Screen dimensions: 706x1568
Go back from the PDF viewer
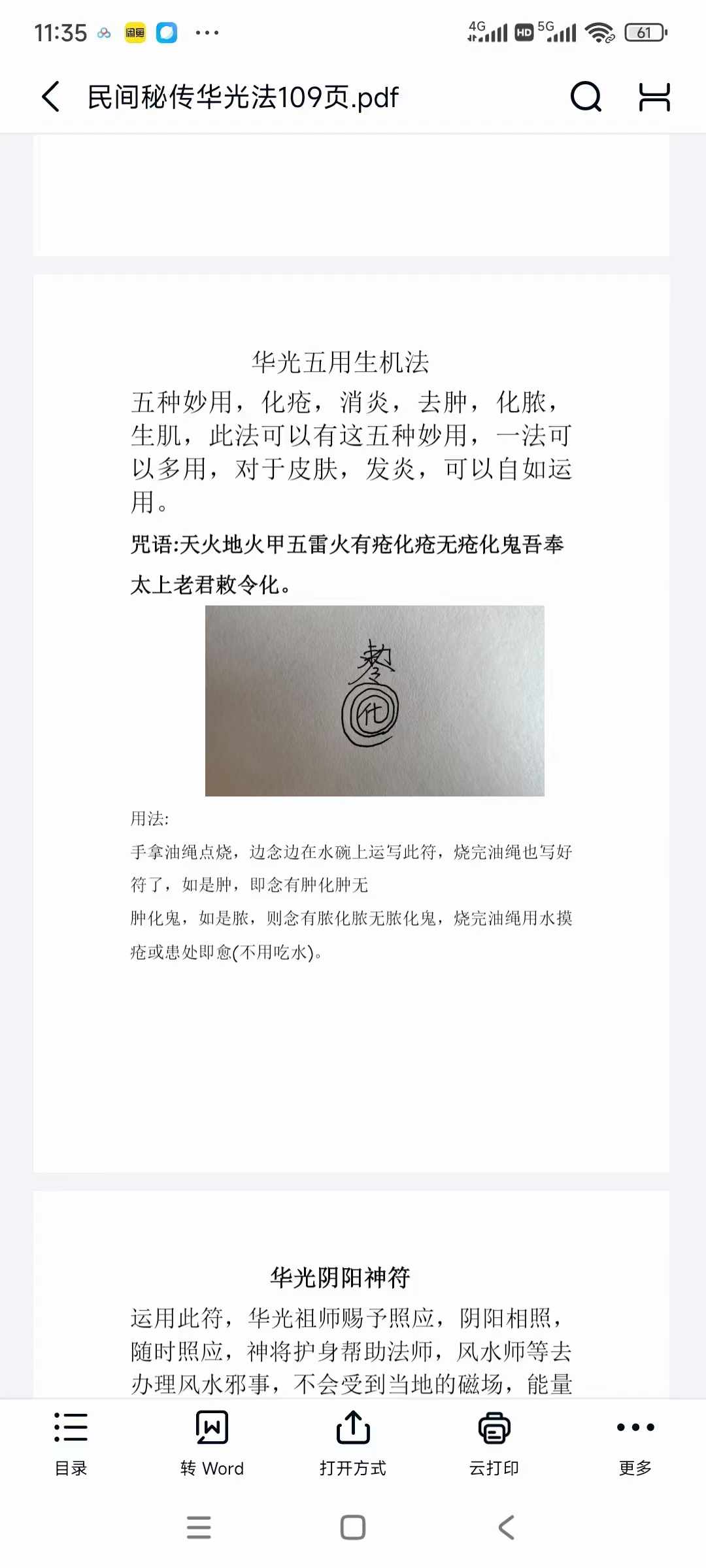51,97
